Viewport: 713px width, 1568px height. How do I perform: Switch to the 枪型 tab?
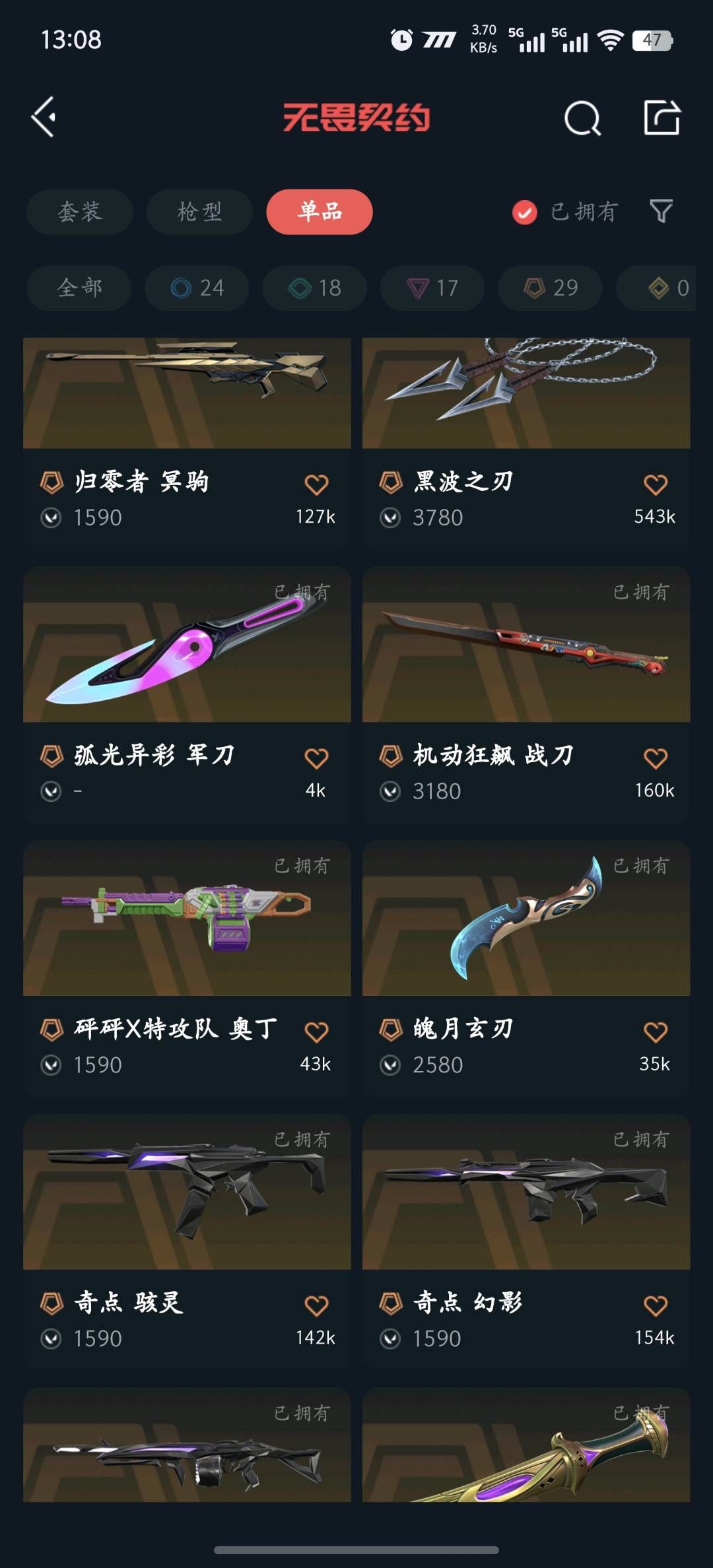tap(199, 212)
